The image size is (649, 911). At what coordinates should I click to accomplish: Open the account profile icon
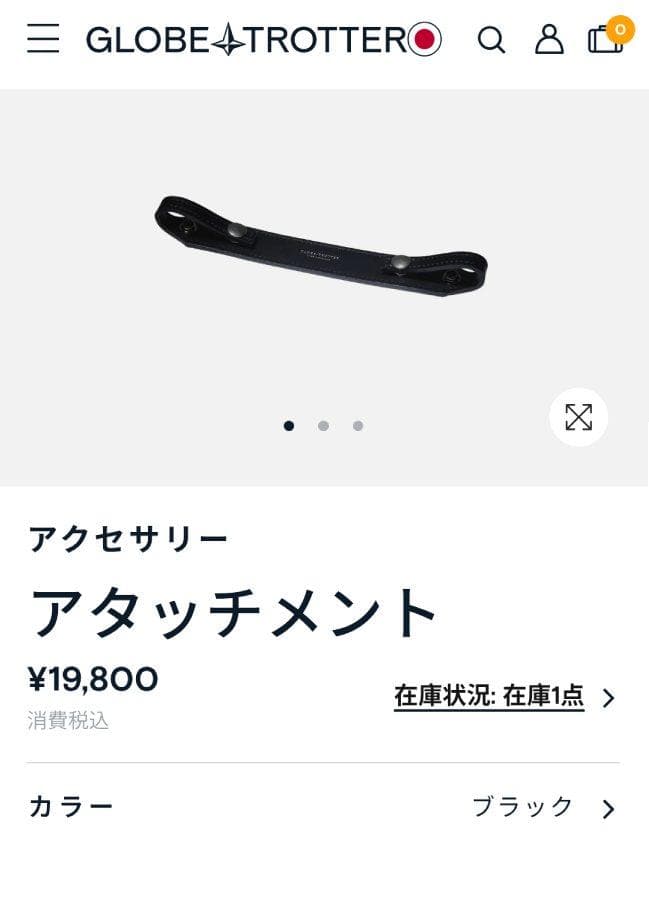[x=549, y=39]
